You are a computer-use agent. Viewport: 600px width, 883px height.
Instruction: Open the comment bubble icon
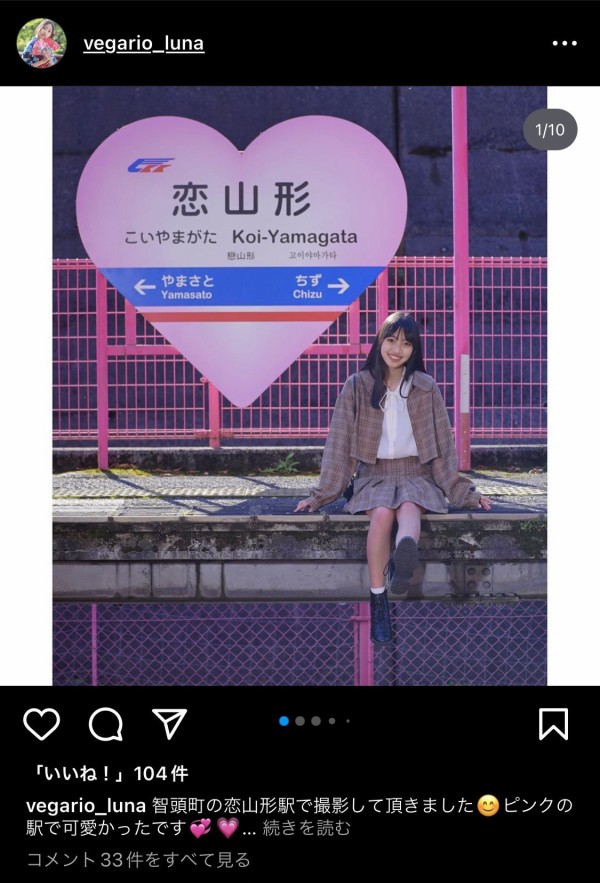tap(105, 723)
